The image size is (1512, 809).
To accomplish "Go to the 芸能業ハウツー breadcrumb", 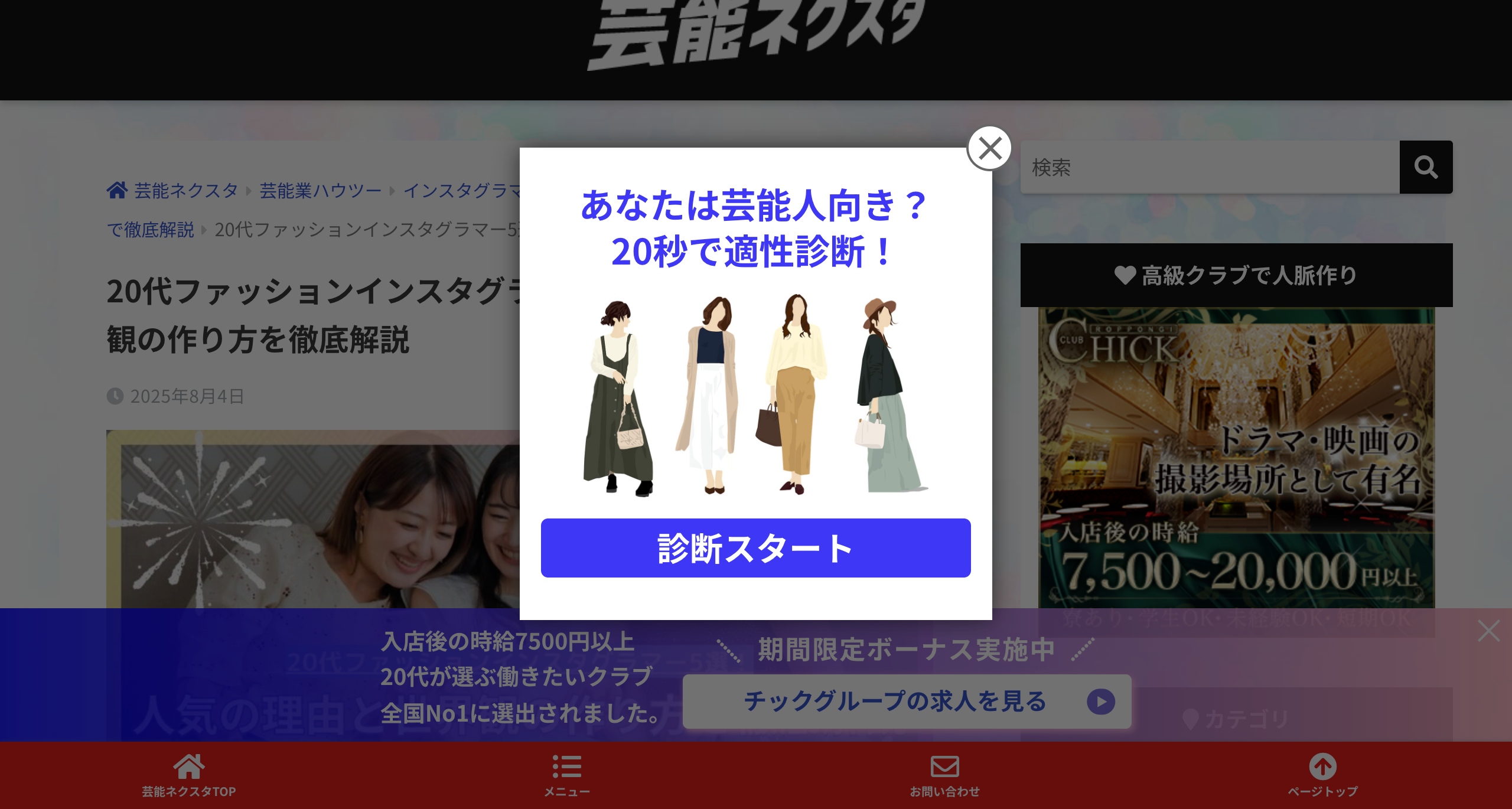I will click(320, 191).
